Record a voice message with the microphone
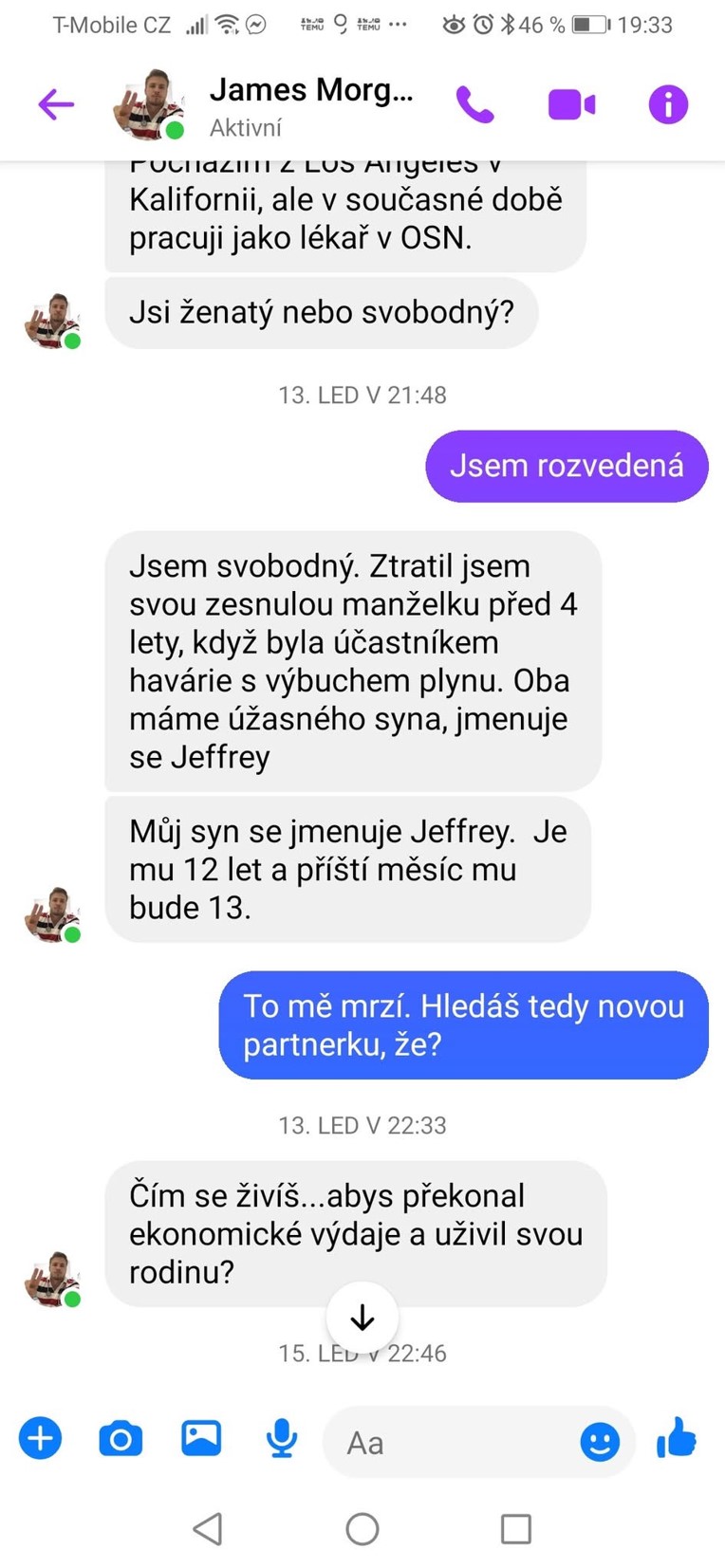This screenshot has height=1568, width=725. click(x=281, y=1438)
